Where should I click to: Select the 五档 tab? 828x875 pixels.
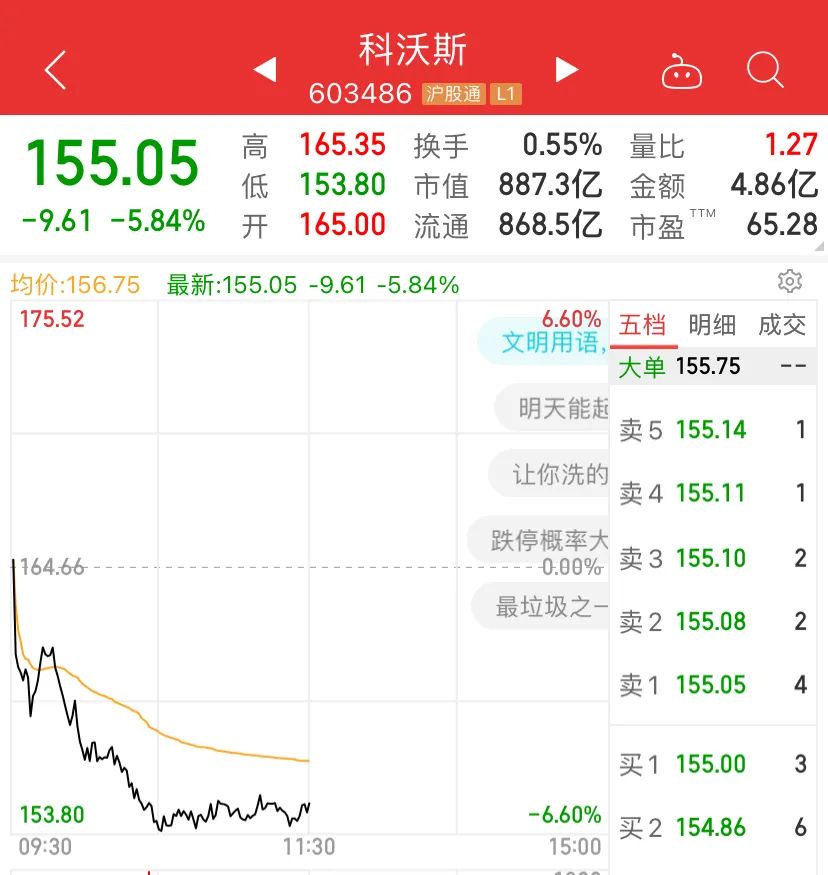(x=642, y=325)
